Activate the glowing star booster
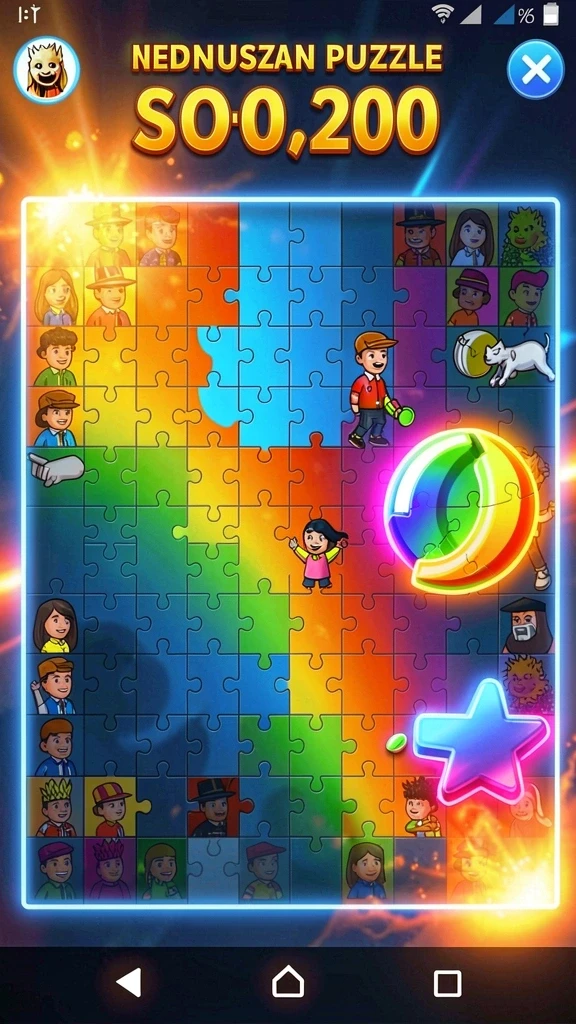Screen dimensions: 576x1024 [481, 742]
